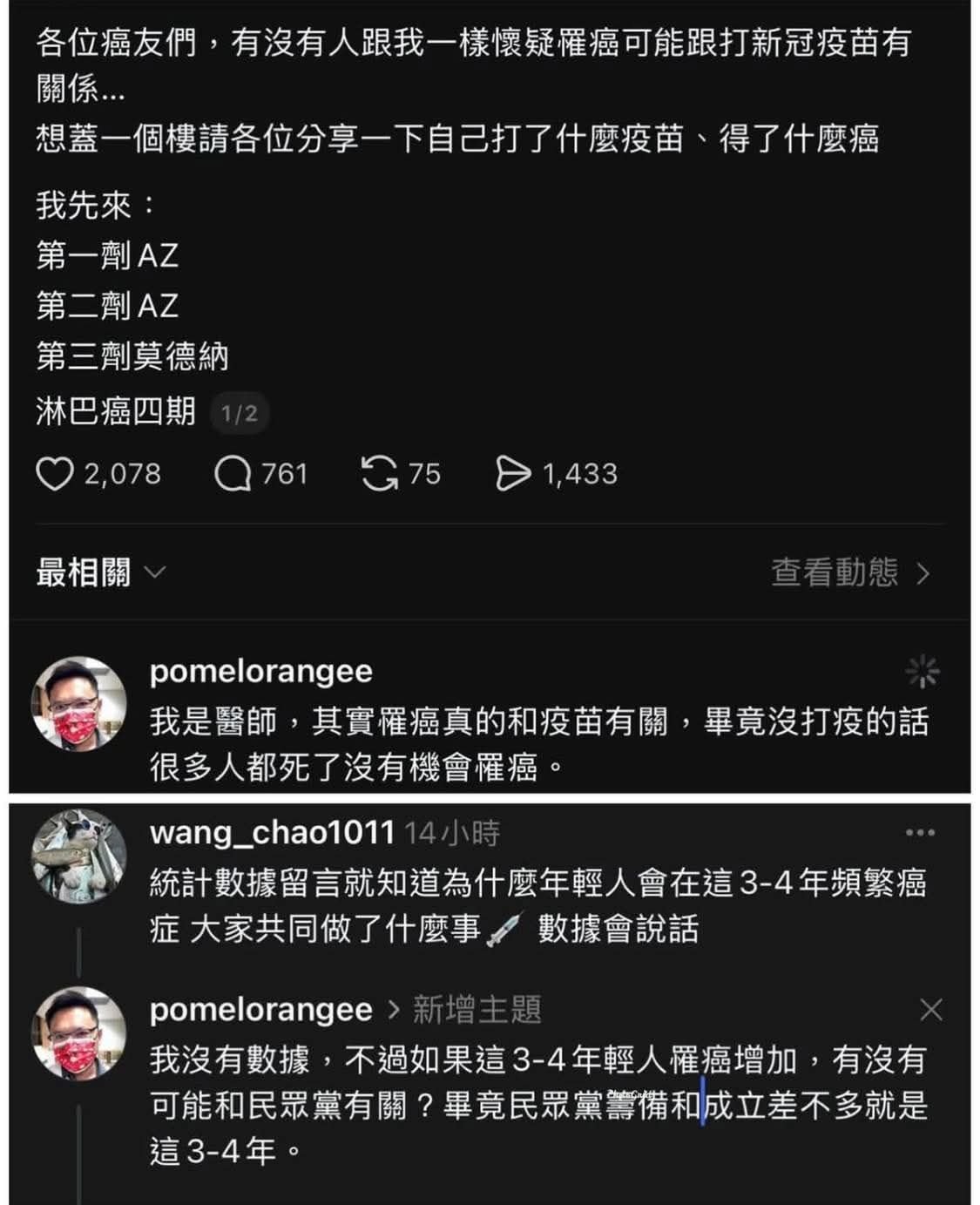Like the post about 新冠疫苗 and cancer
This screenshot has height=1205, width=980.
click(55, 474)
